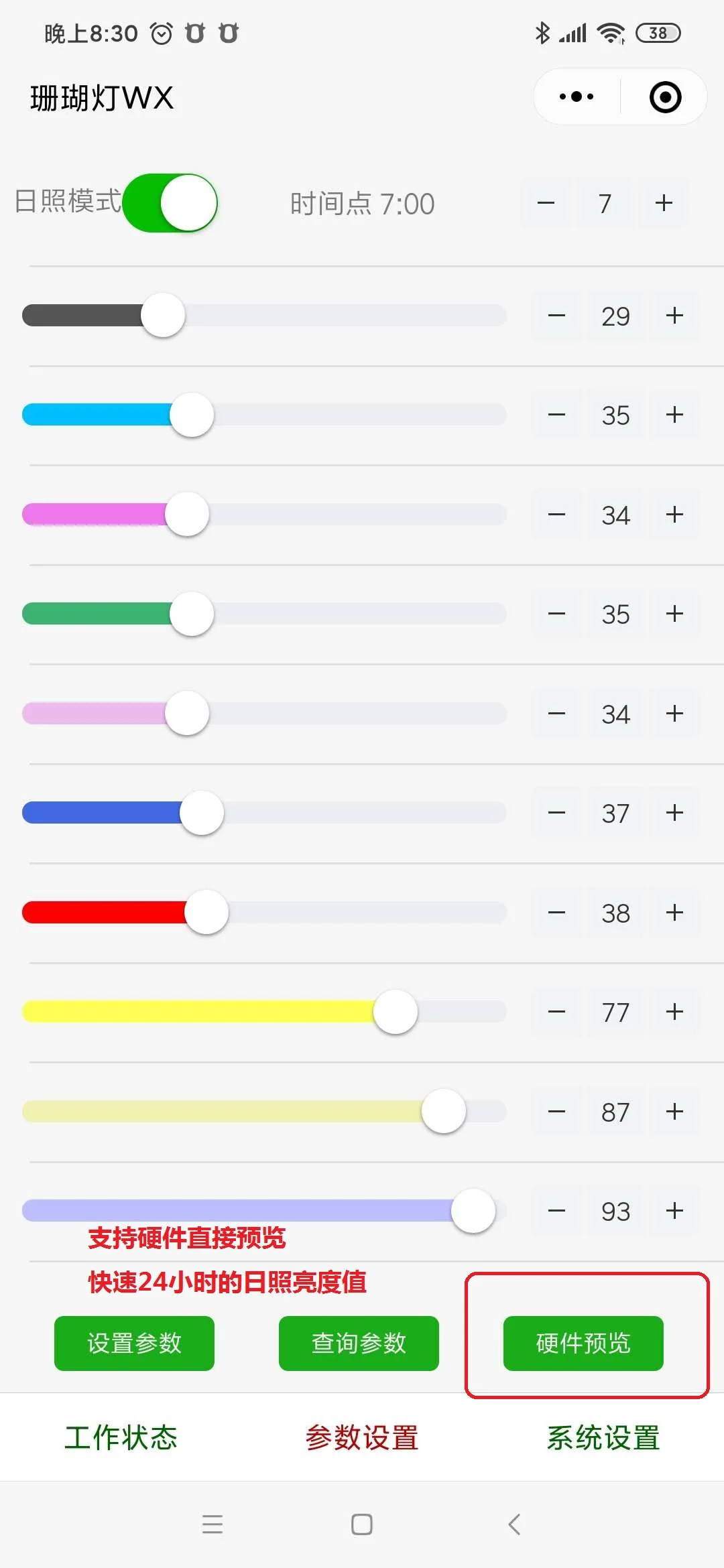Tap plus on the gray channel at 29

[674, 316]
